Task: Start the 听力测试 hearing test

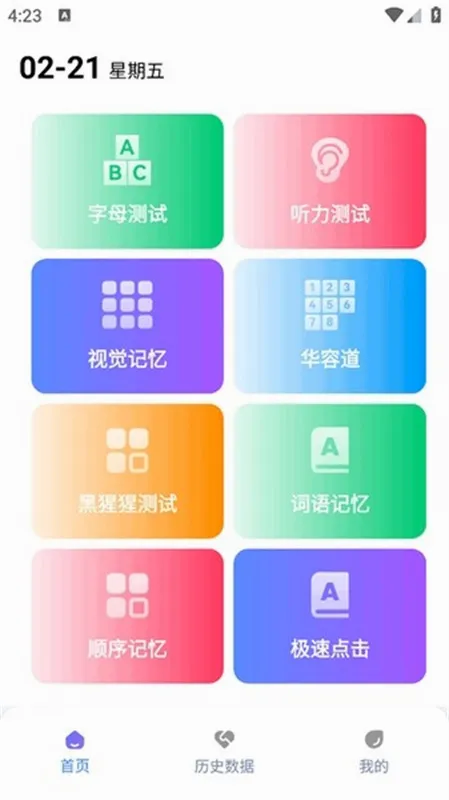Action: pos(330,181)
